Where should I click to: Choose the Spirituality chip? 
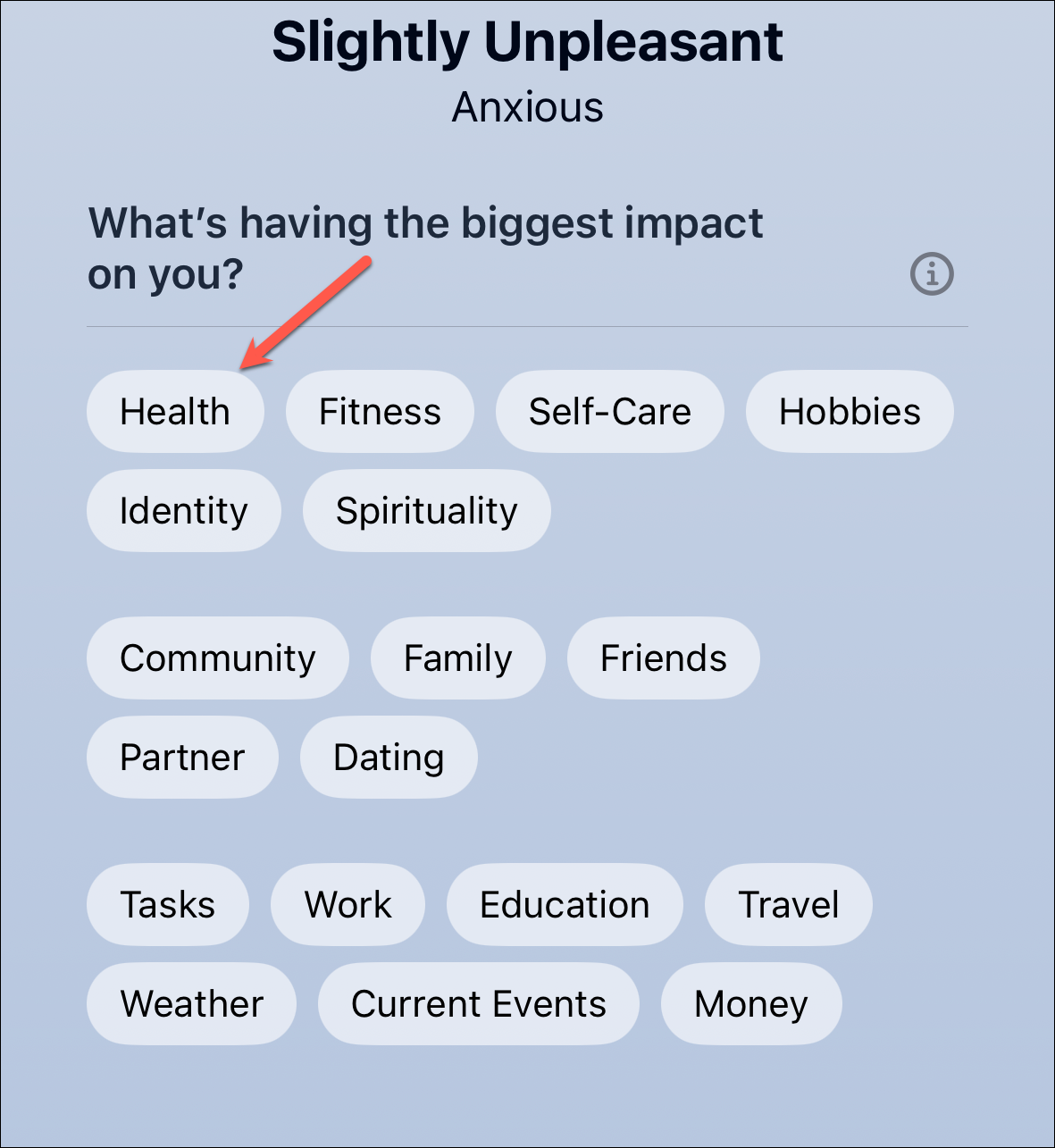click(x=426, y=511)
